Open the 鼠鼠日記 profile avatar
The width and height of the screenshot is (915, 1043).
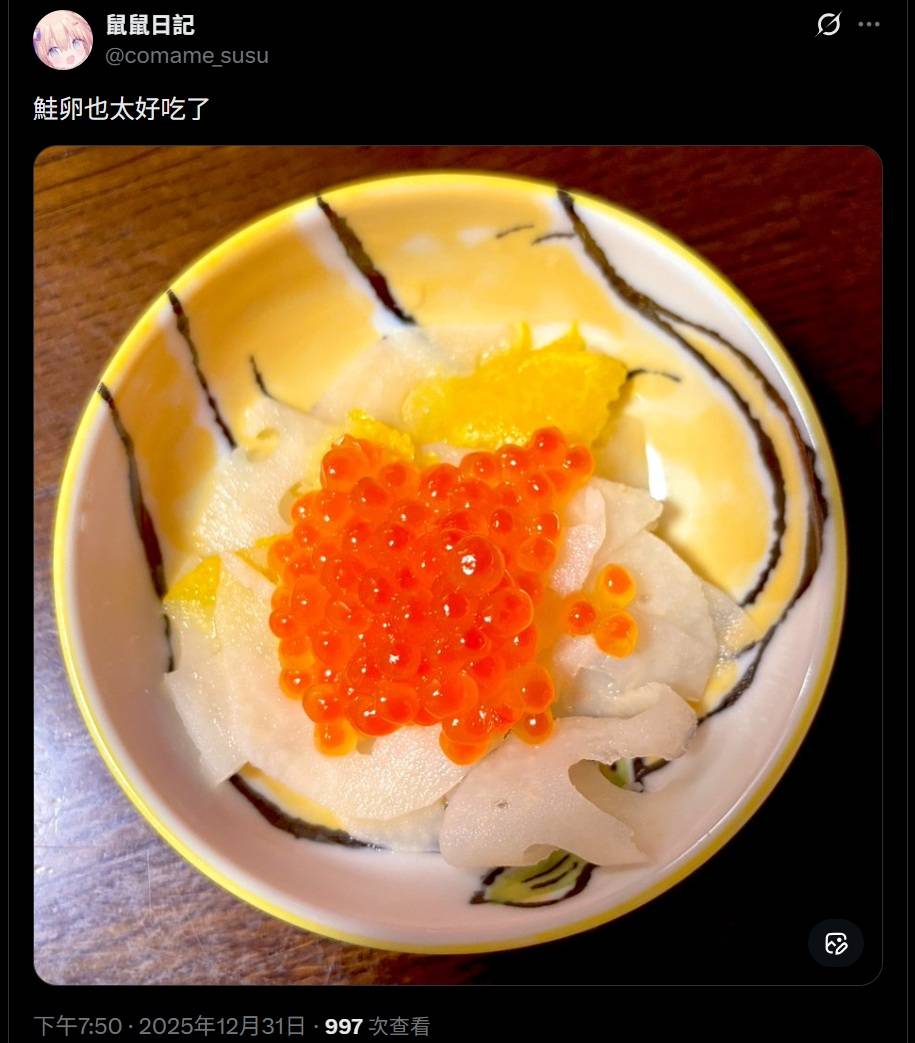tap(63, 40)
